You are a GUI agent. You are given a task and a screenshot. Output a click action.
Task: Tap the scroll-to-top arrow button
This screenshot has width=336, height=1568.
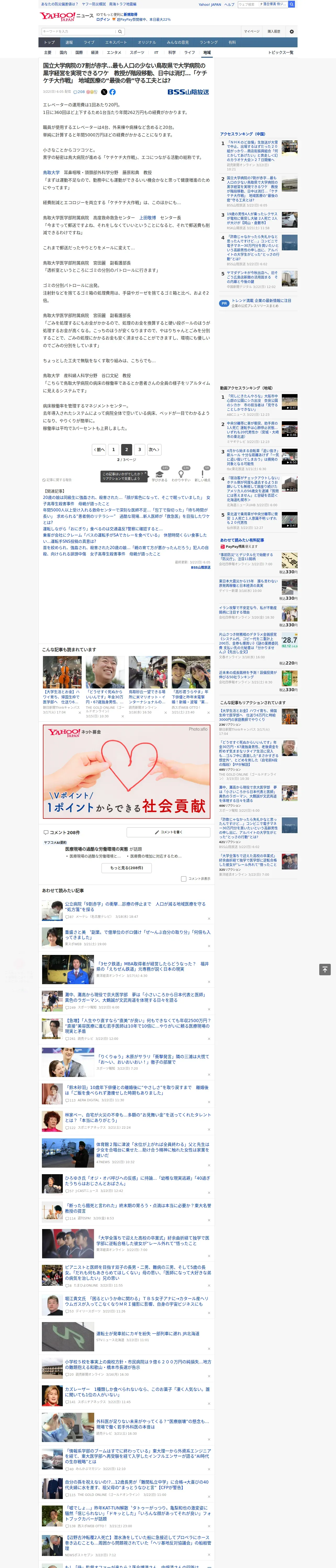[x=325, y=969]
